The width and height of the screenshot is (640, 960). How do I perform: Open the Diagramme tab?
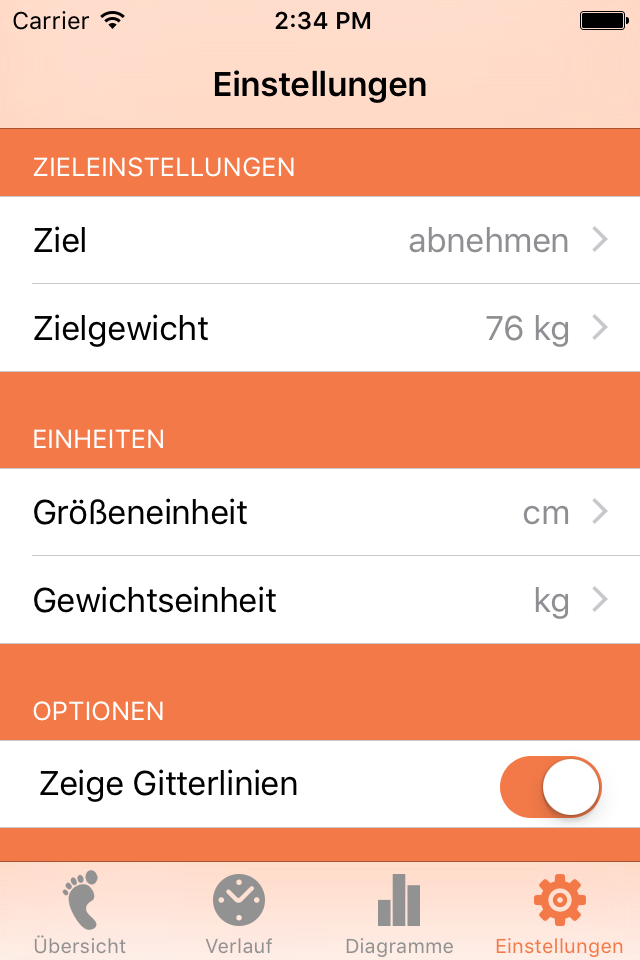(399, 912)
